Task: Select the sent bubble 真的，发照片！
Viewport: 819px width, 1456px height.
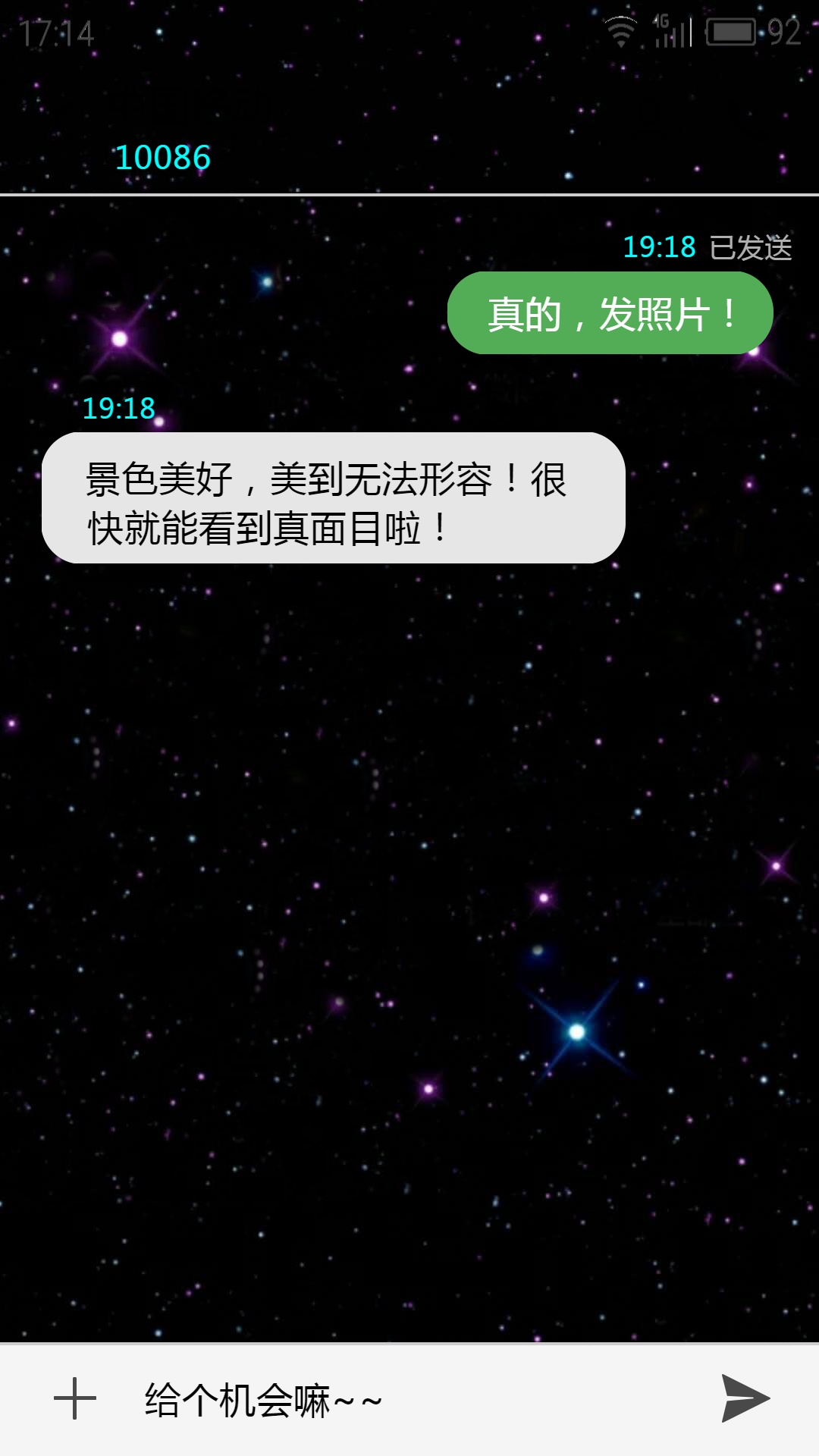Action: coord(610,313)
